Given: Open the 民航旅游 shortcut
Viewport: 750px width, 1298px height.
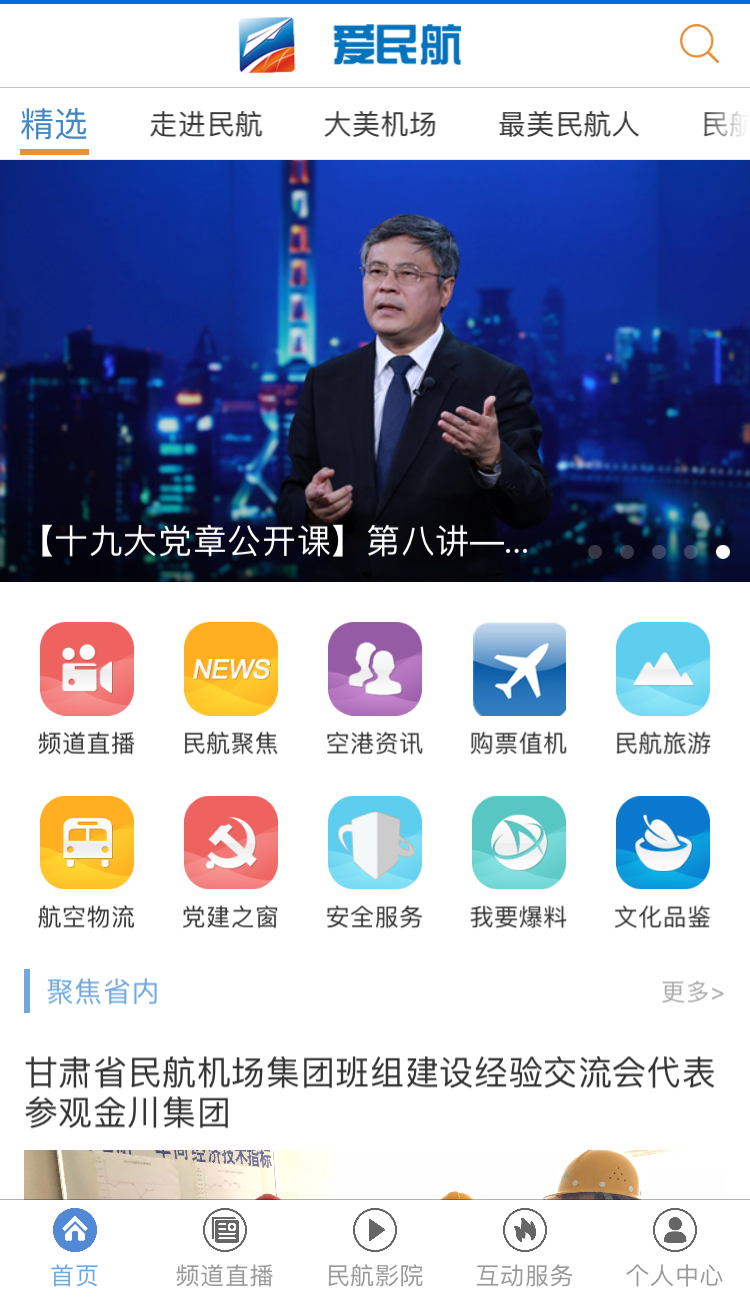Looking at the screenshot, I should point(663,669).
